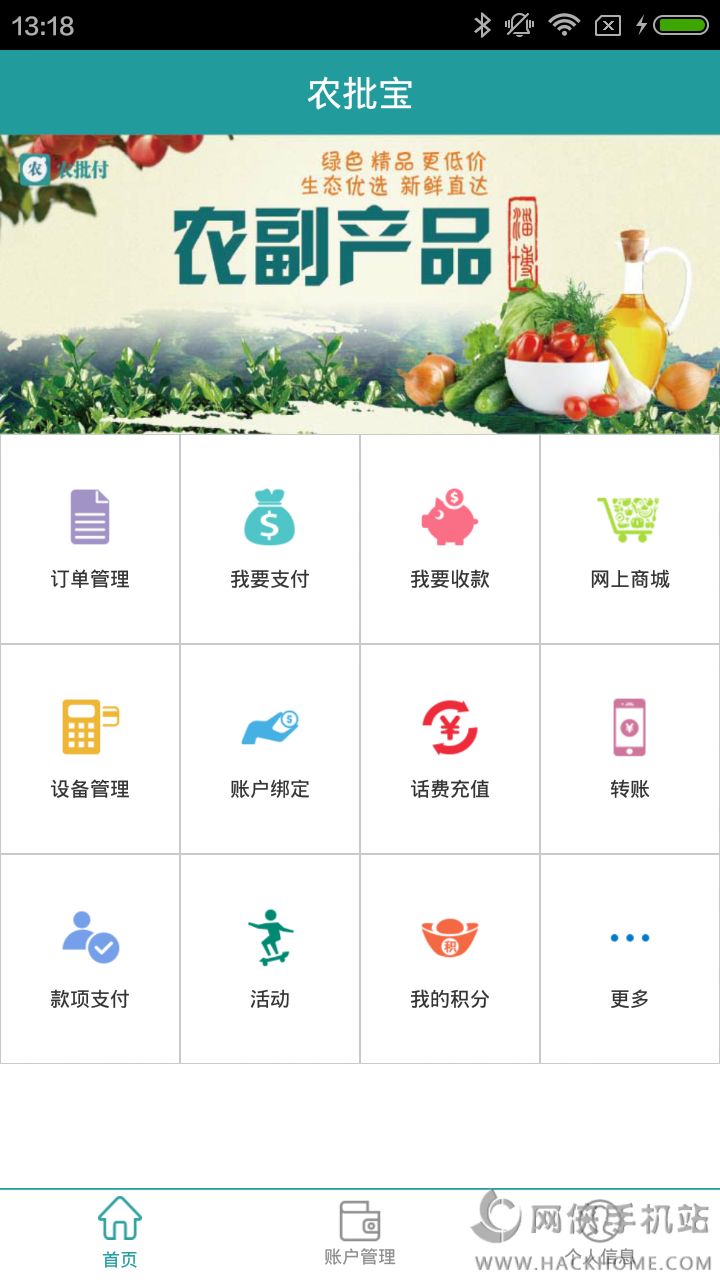
Task: Switch to the 个人信息 tab
Action: click(x=600, y=1234)
